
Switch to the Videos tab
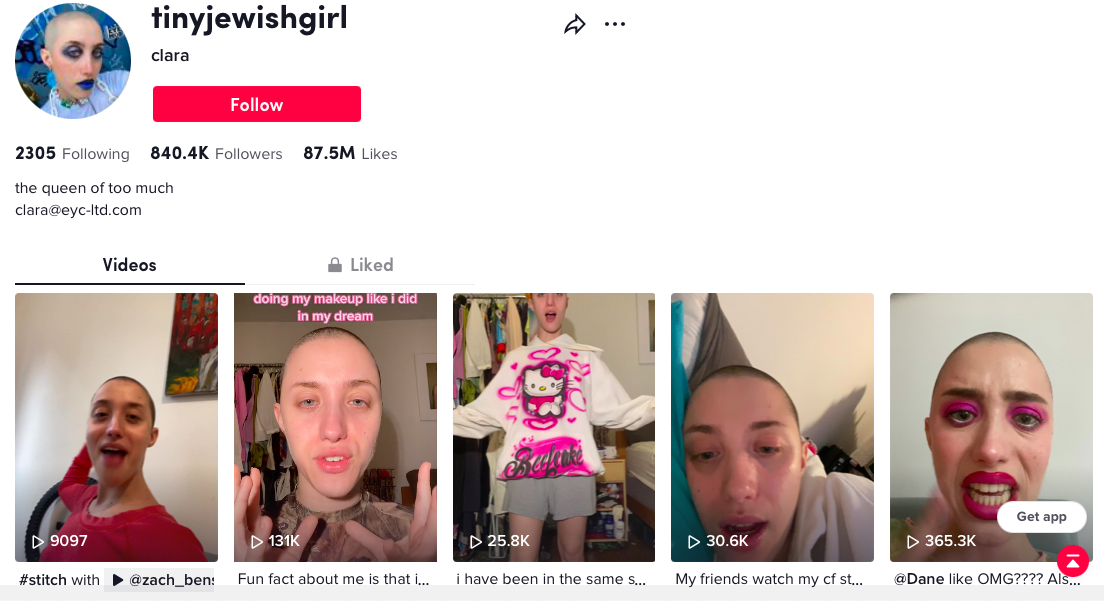tap(129, 265)
